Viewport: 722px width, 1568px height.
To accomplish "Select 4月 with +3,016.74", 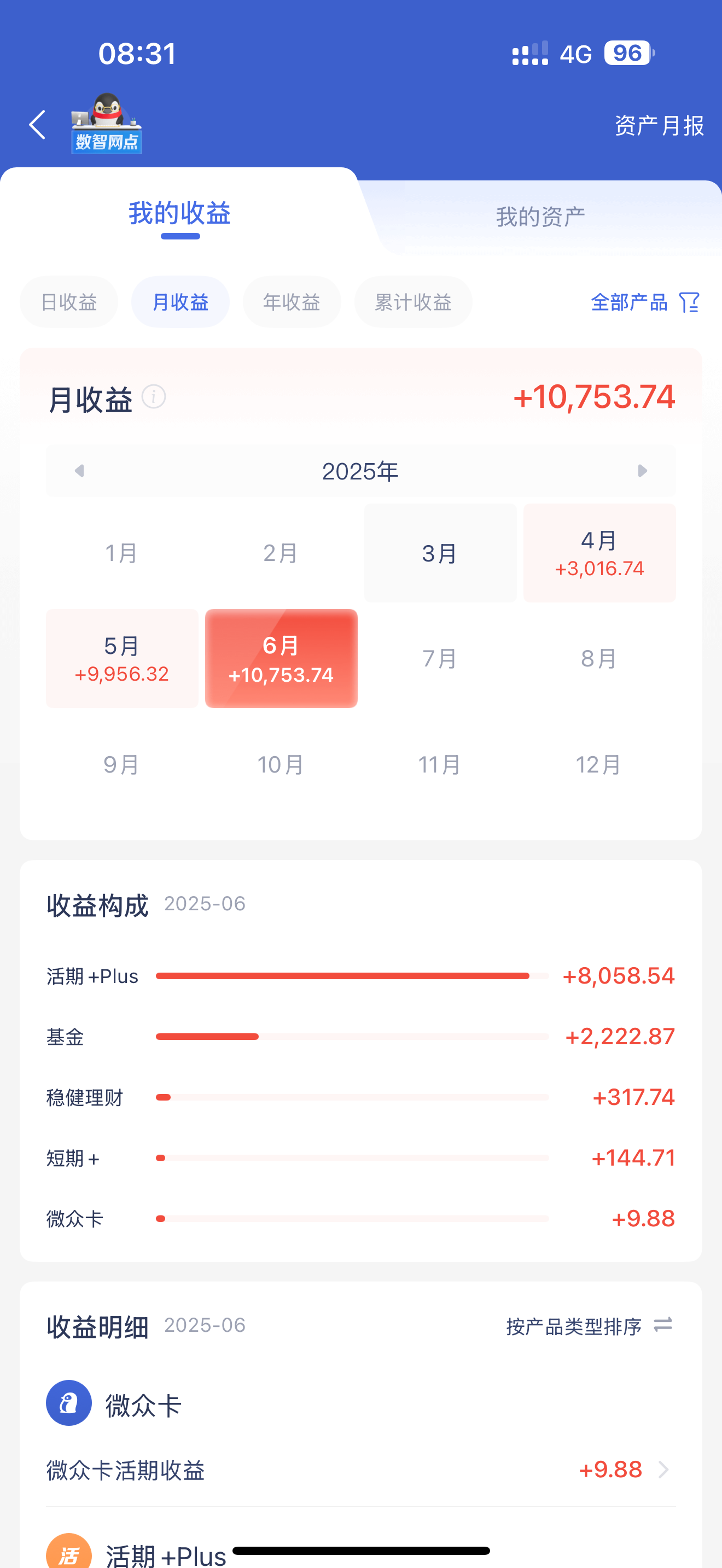I will 599,553.
